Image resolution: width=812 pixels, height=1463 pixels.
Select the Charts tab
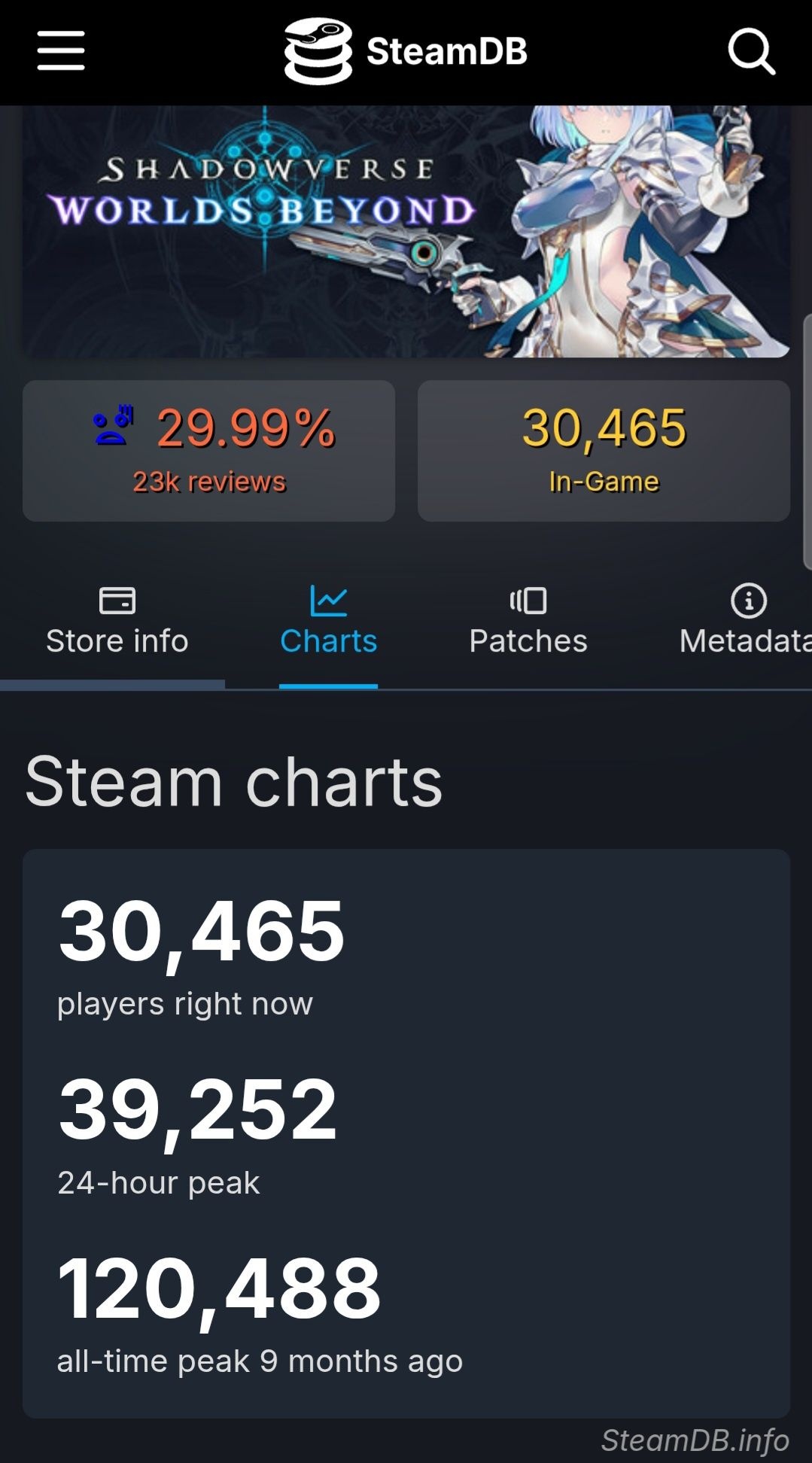(328, 622)
